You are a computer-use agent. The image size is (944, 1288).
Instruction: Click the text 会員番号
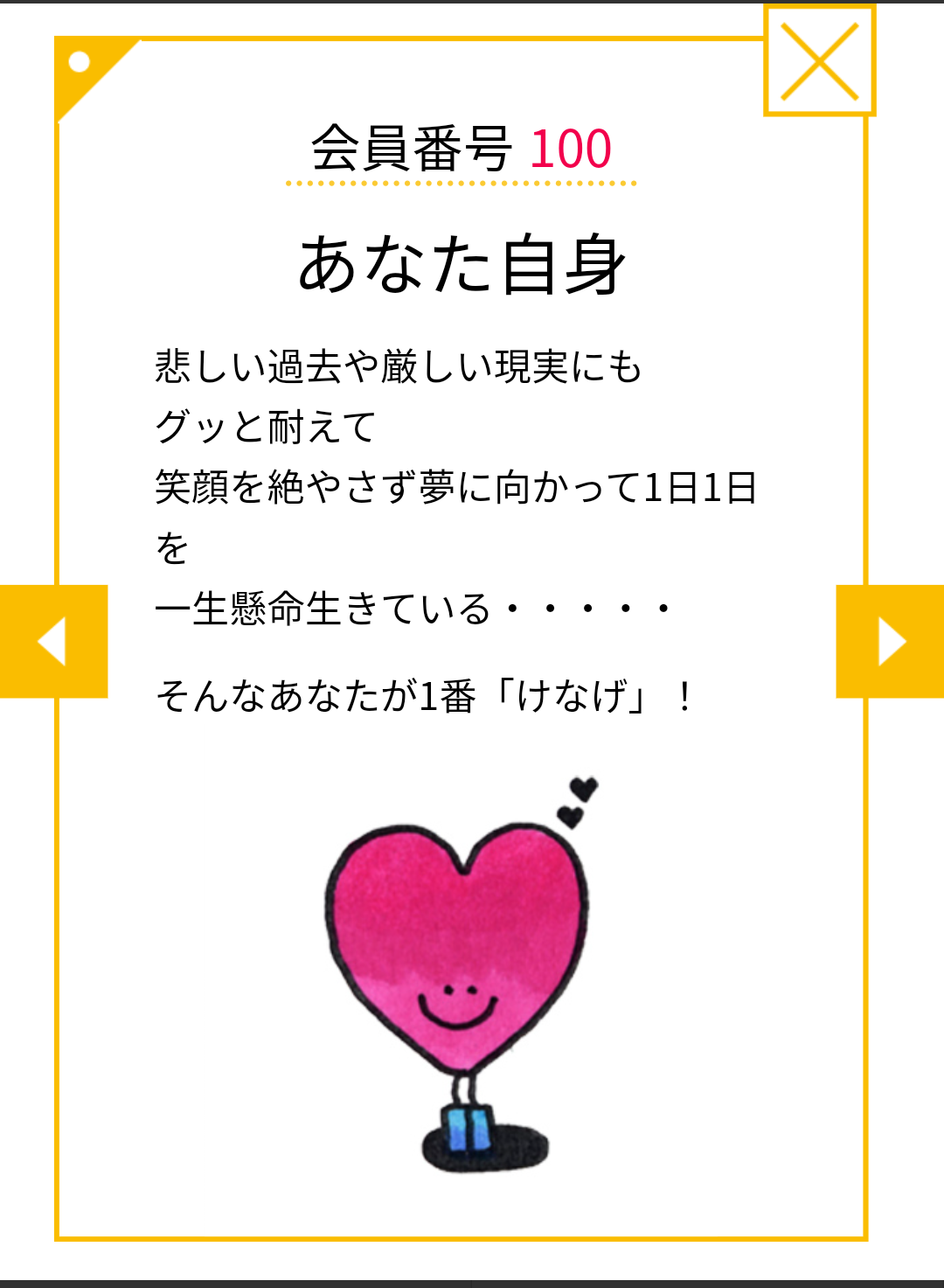(408, 148)
